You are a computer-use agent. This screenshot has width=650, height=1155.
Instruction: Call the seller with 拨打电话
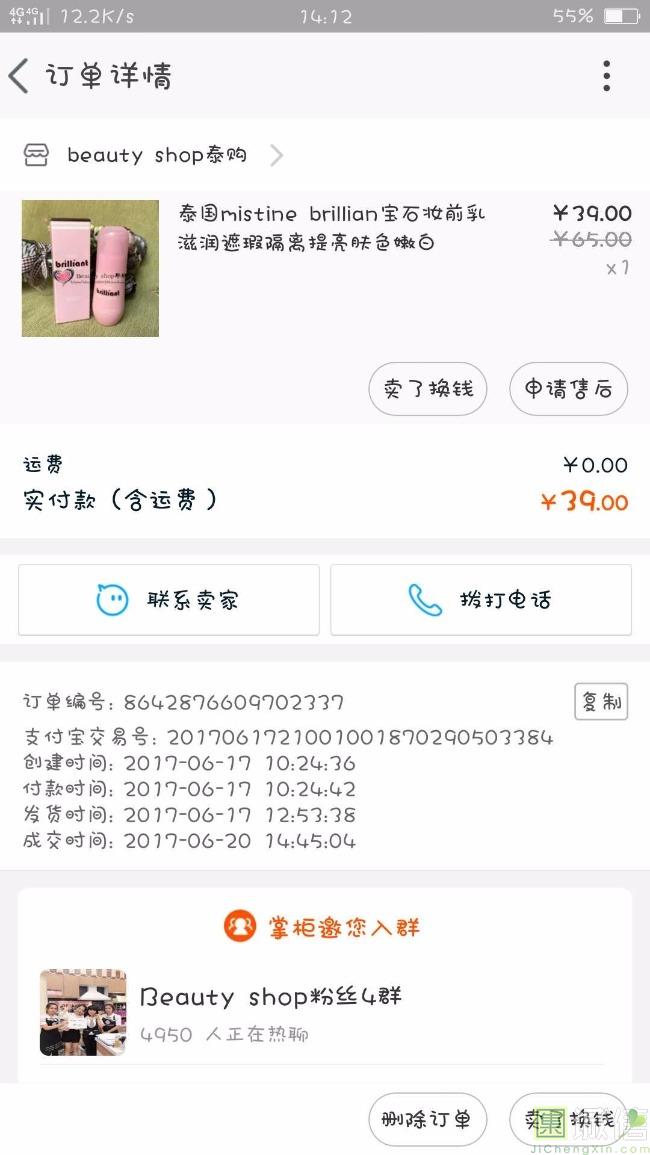point(481,600)
